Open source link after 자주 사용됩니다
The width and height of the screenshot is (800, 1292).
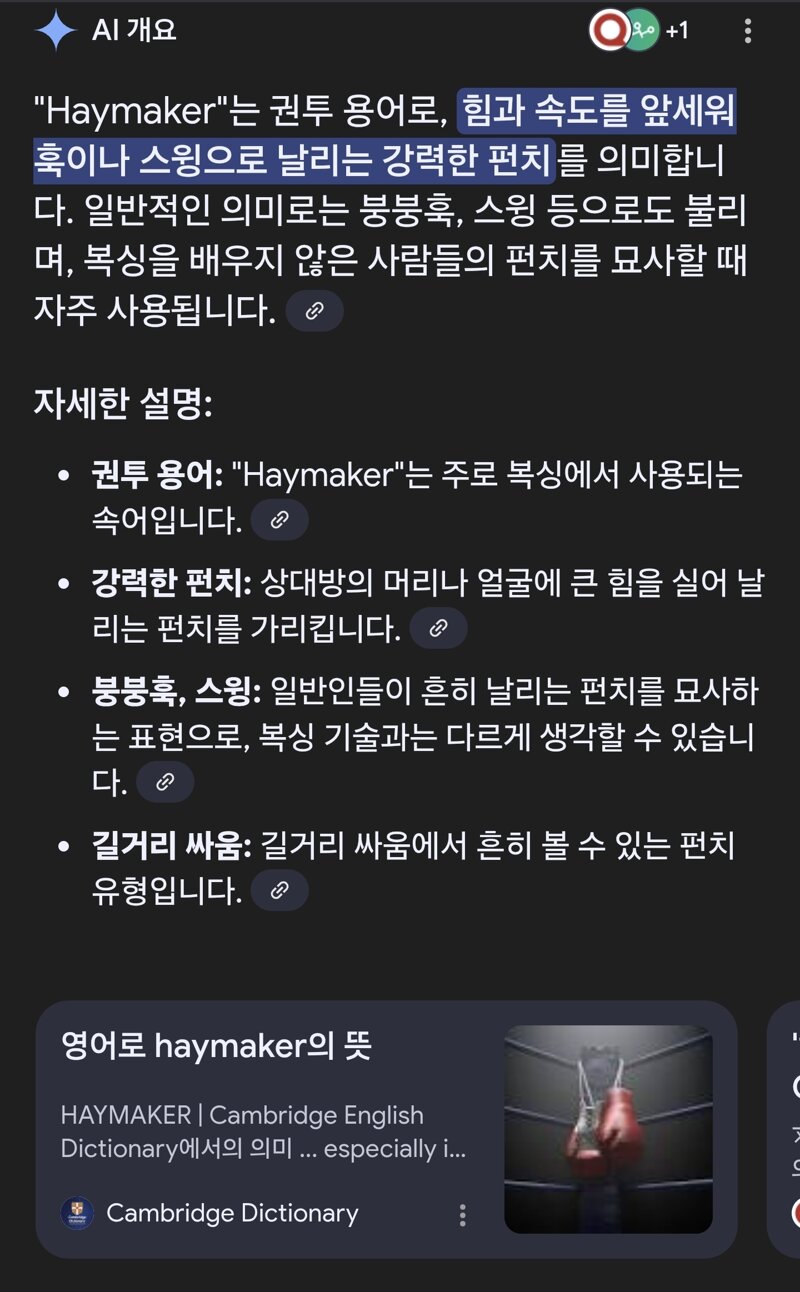[x=315, y=311]
